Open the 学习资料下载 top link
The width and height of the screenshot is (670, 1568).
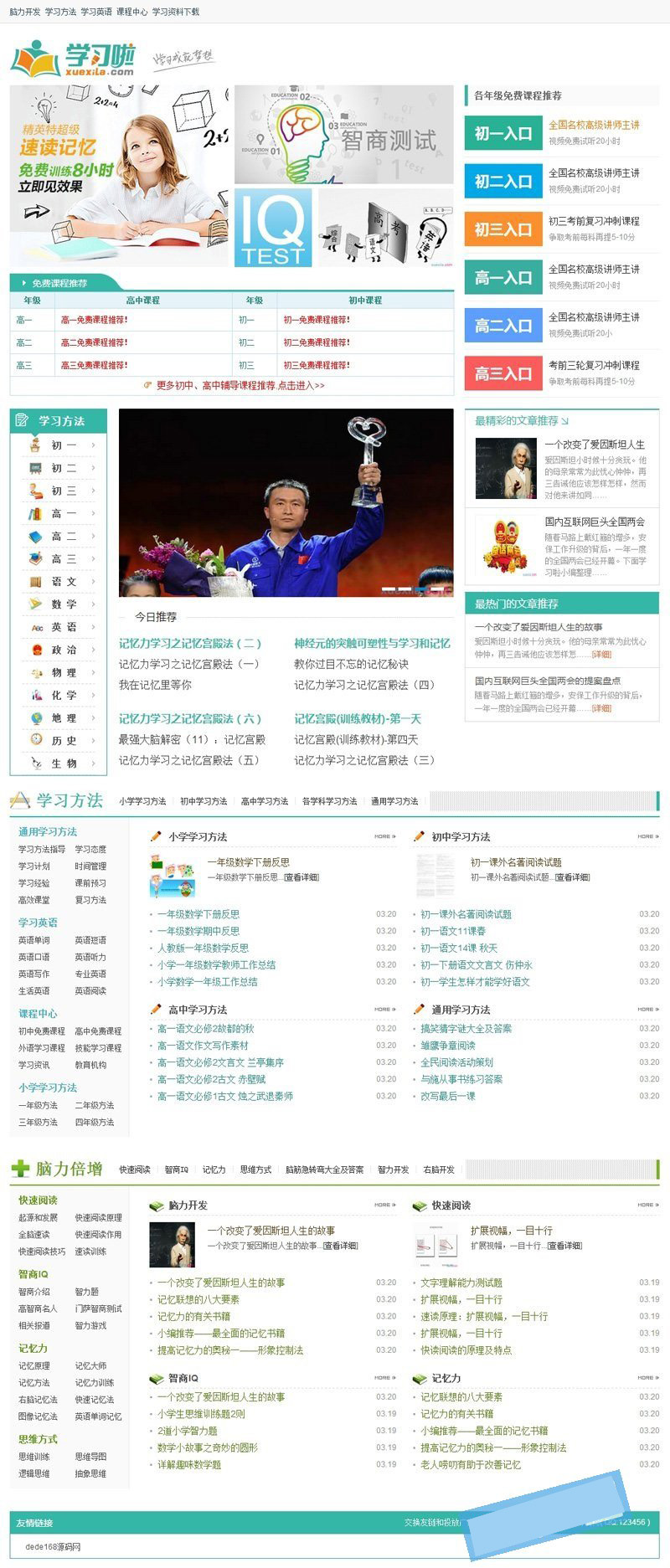pyautogui.click(x=176, y=12)
